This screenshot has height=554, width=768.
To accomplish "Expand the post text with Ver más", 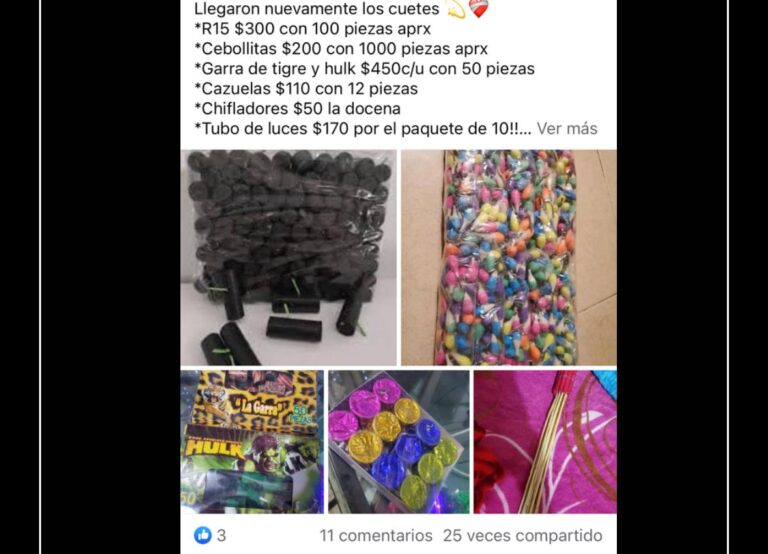I will (x=566, y=128).
